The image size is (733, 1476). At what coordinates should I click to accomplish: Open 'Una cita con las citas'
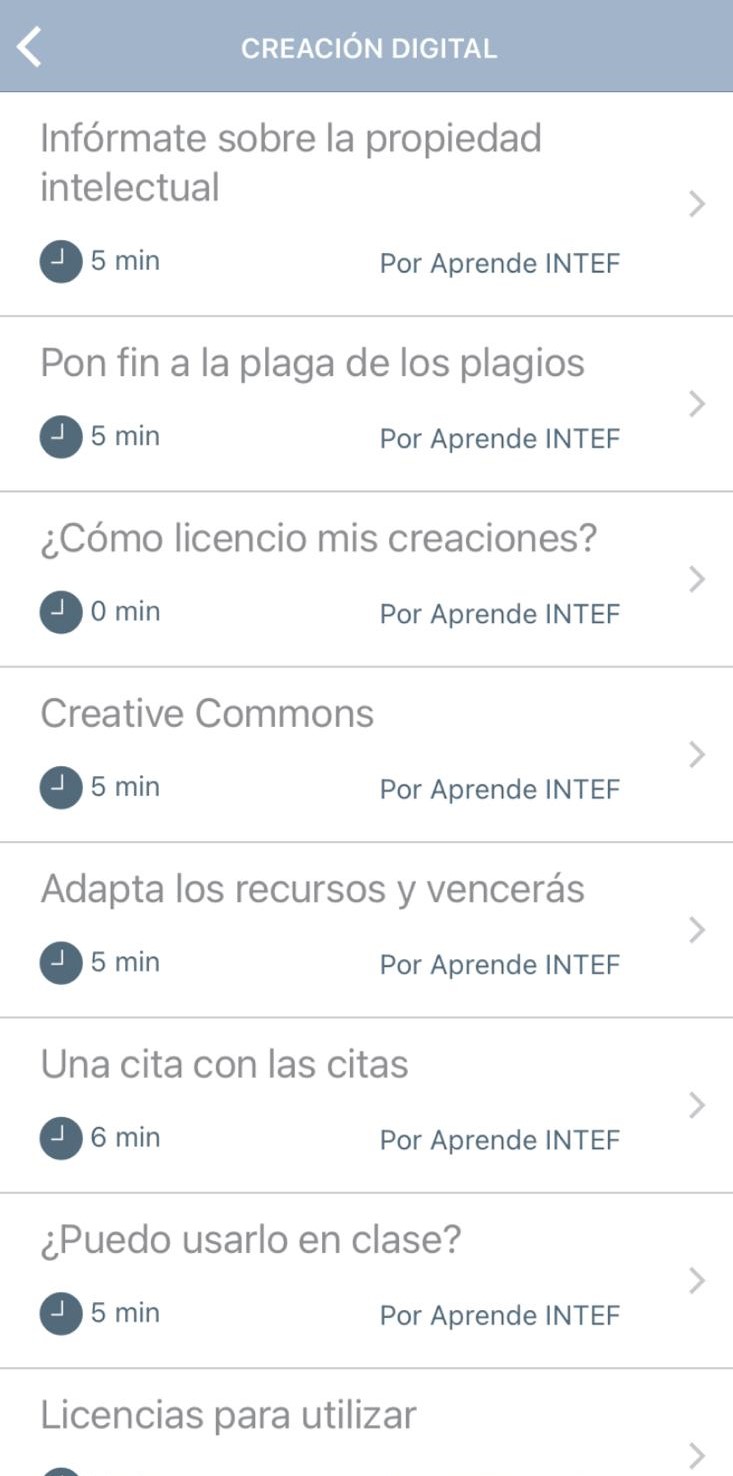click(x=366, y=1105)
